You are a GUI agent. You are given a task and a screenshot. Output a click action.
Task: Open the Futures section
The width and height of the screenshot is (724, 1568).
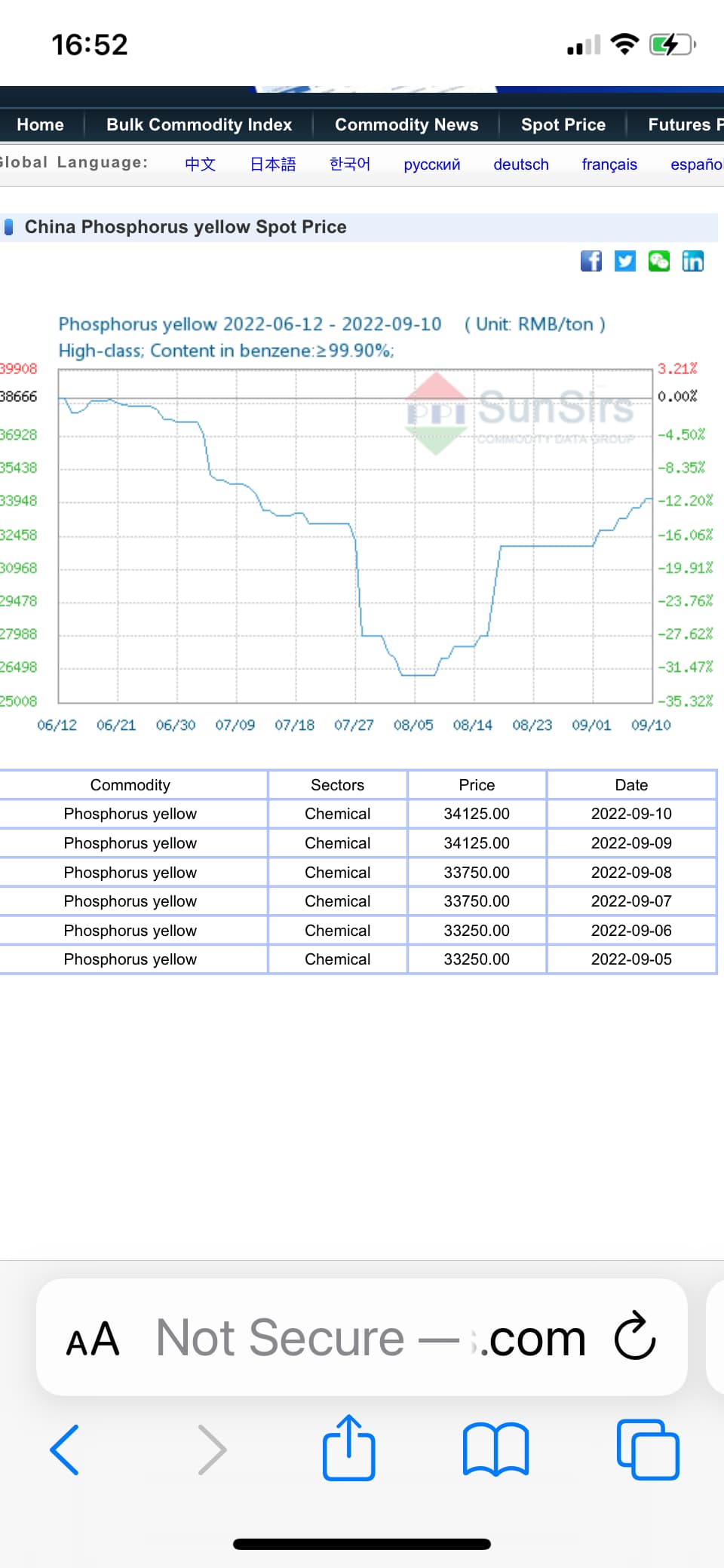click(683, 125)
